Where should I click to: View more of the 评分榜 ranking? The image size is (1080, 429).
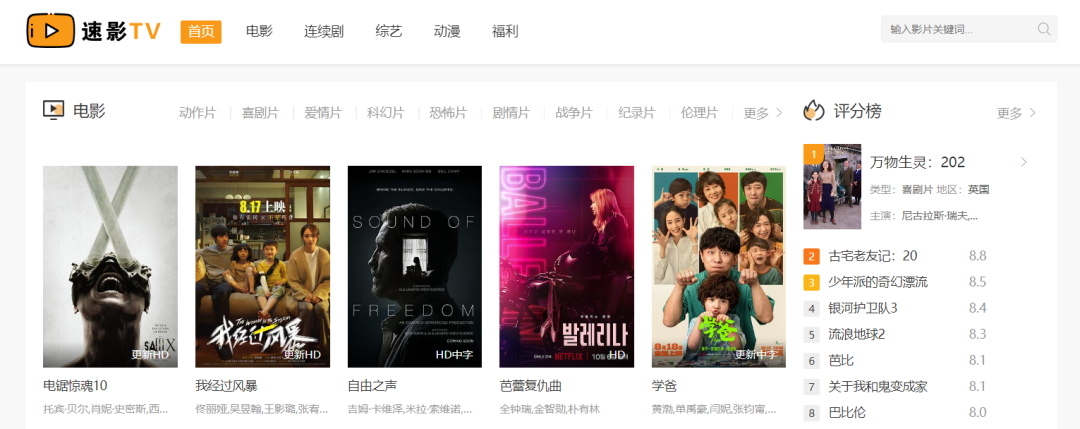pos(1016,113)
